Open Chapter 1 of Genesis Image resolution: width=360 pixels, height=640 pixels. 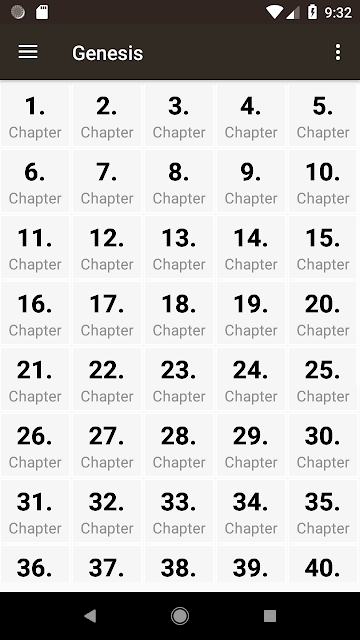[35, 115]
